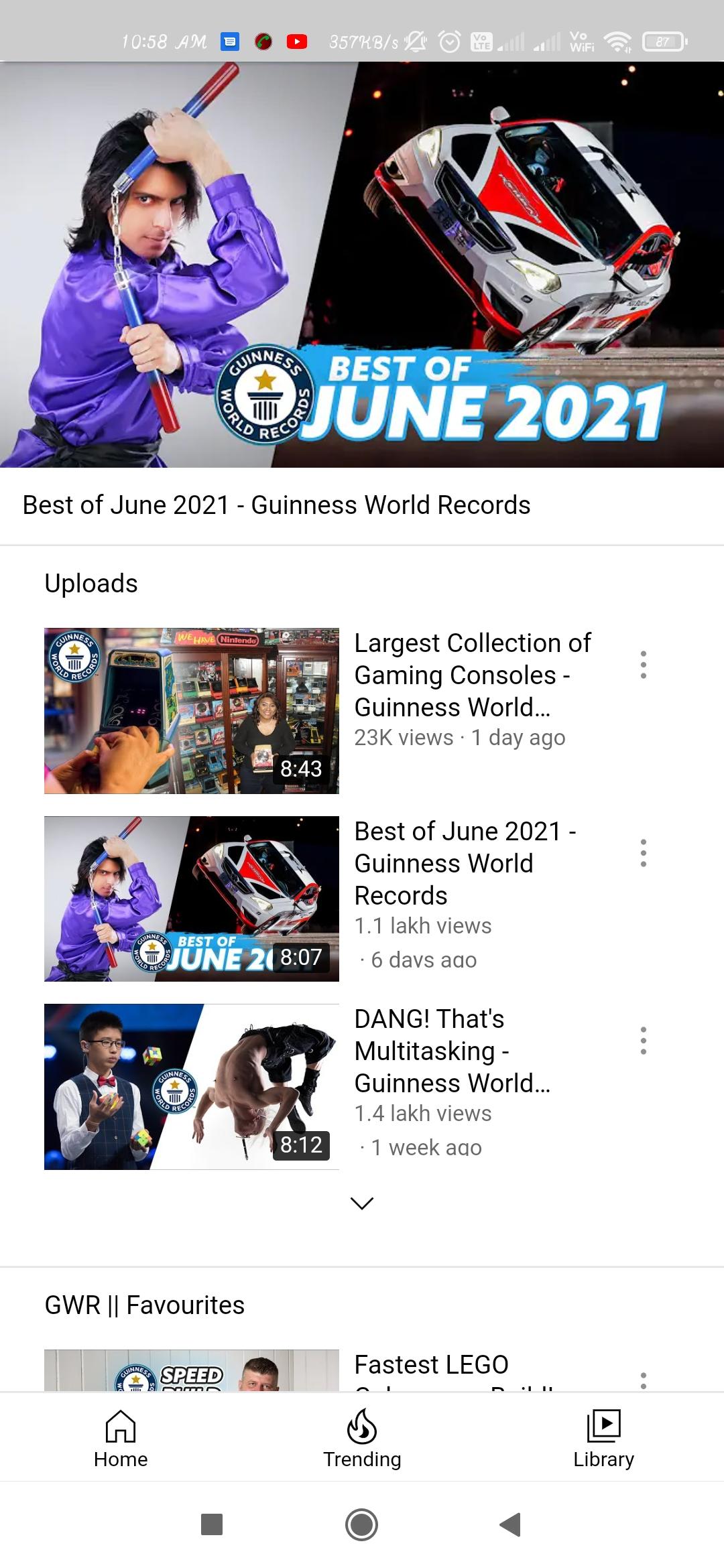Image resolution: width=724 pixels, height=1568 pixels.
Task: Tap the system back button
Action: pyautogui.click(x=511, y=1524)
